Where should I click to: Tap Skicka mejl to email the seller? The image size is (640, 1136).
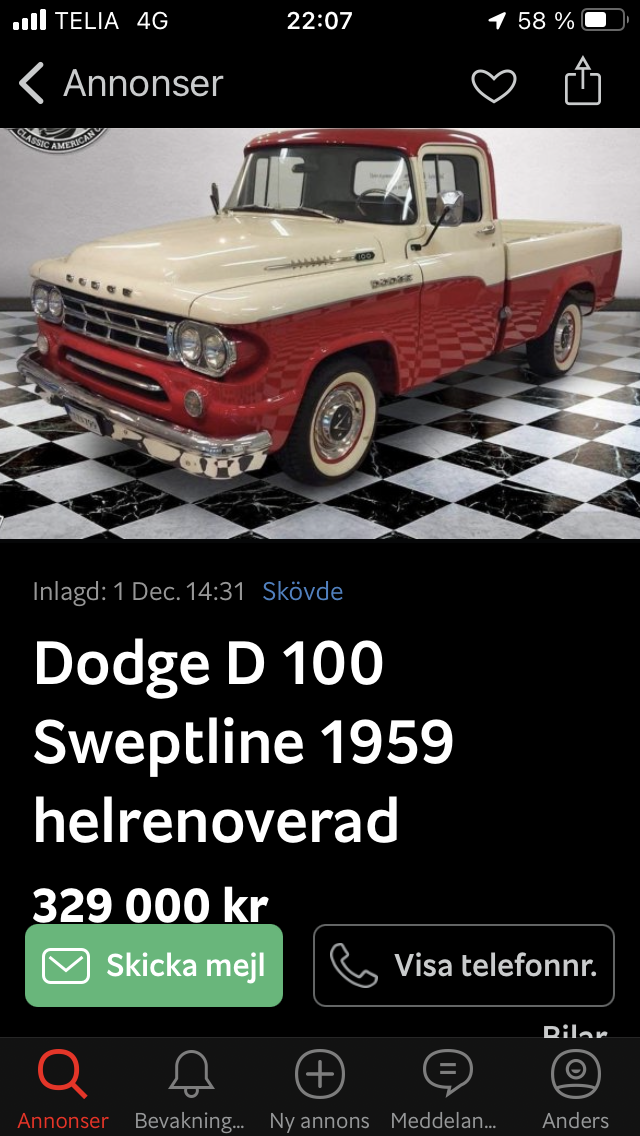coord(154,965)
